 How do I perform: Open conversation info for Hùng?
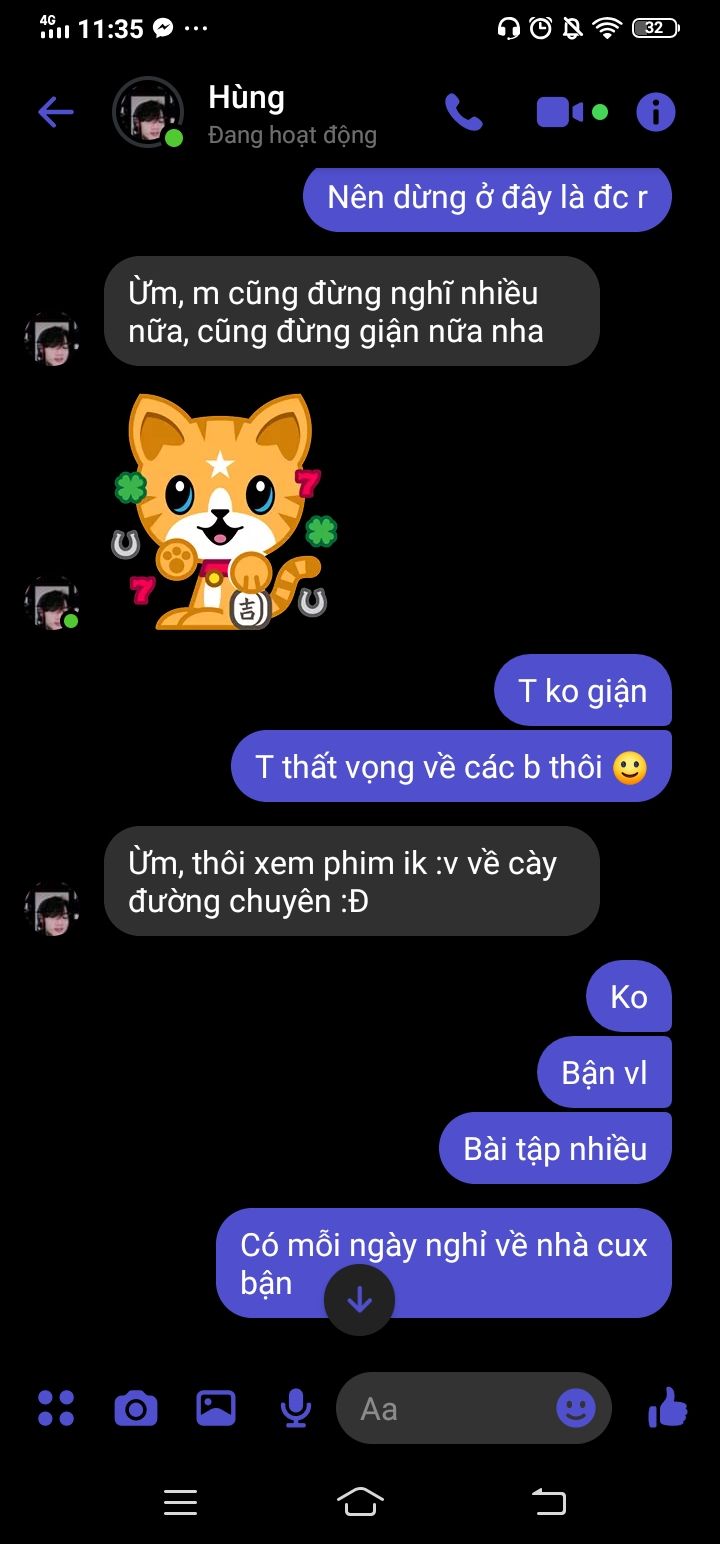pyautogui.click(x=656, y=112)
